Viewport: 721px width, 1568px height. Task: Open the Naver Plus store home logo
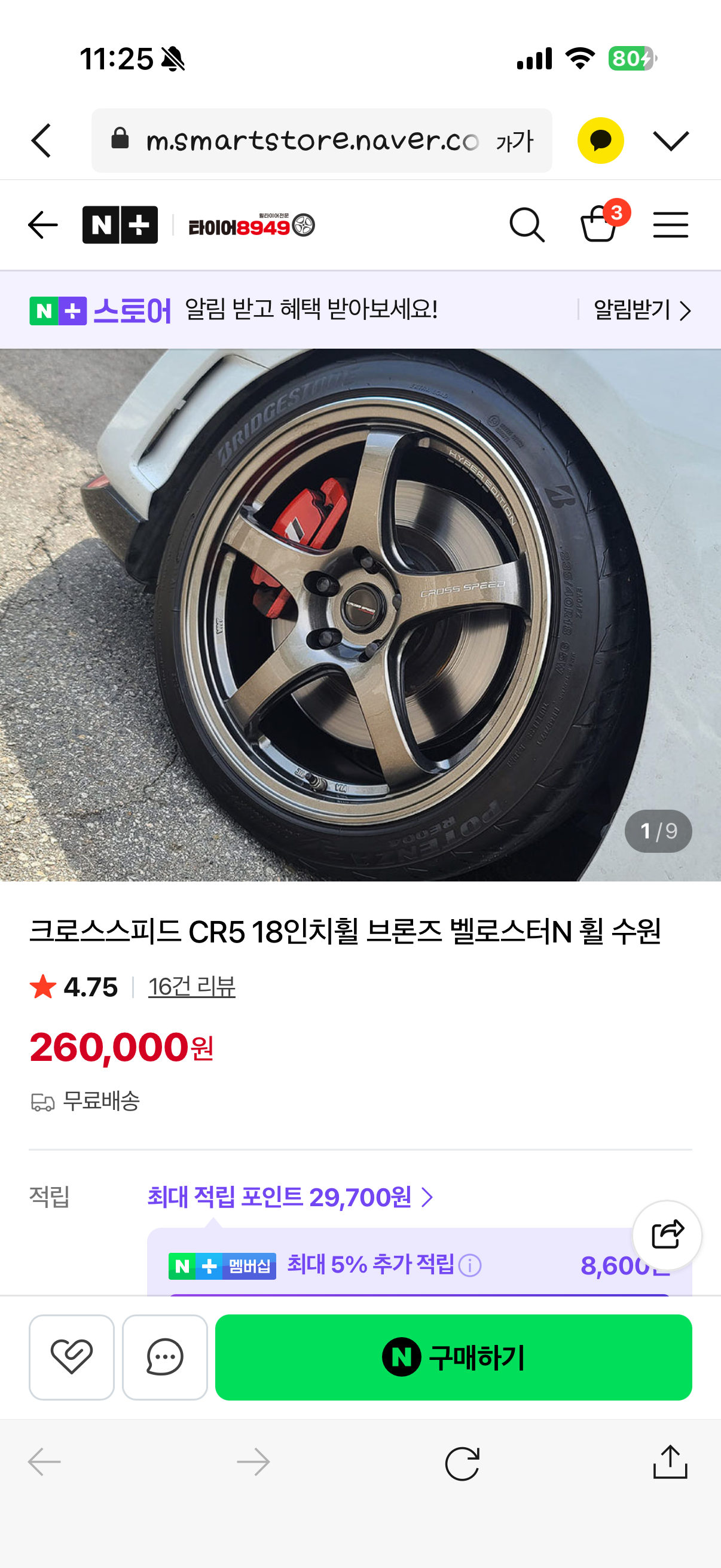point(120,225)
